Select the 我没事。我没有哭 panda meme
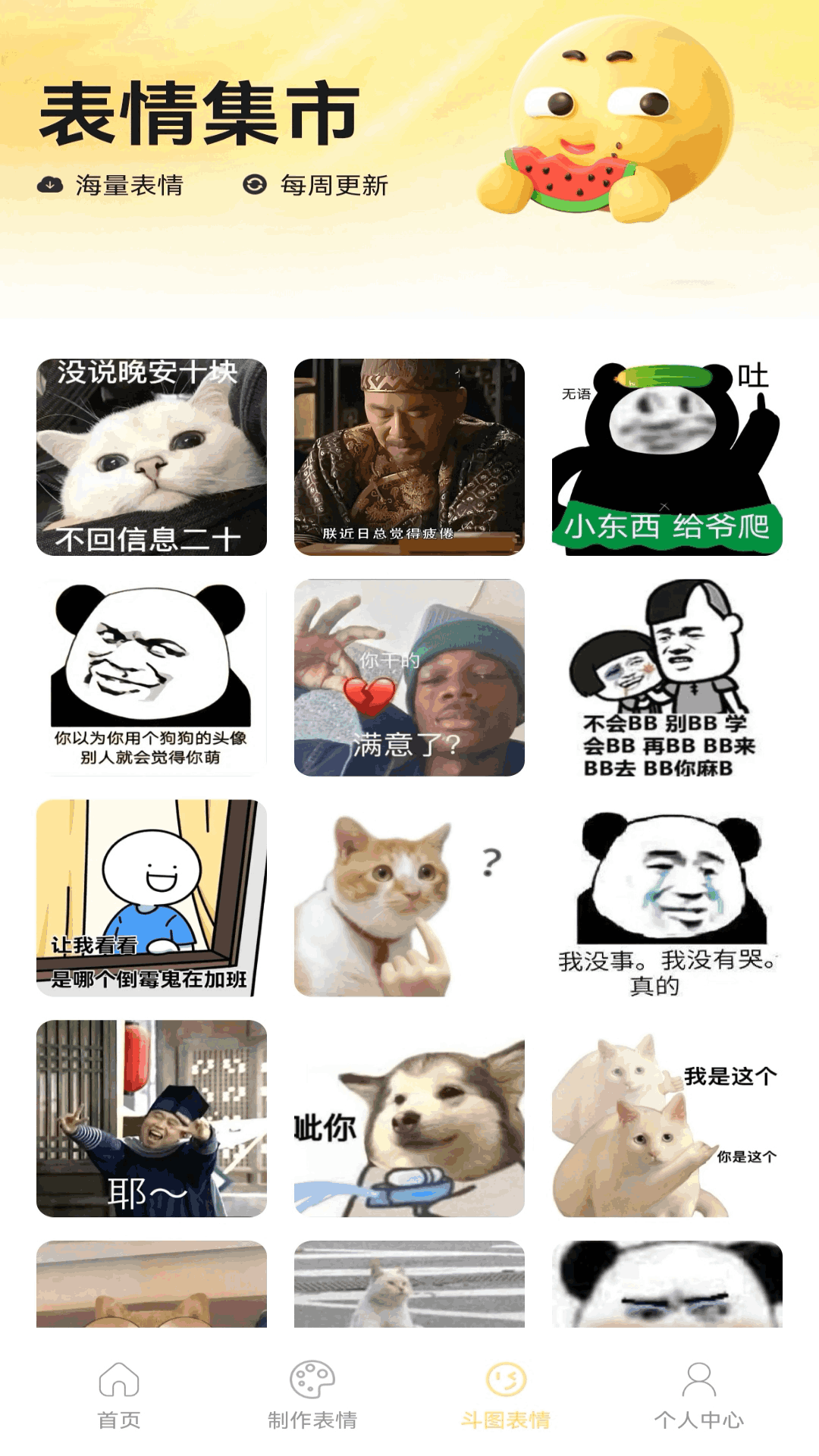Viewport: 819px width, 1456px height. [x=667, y=898]
